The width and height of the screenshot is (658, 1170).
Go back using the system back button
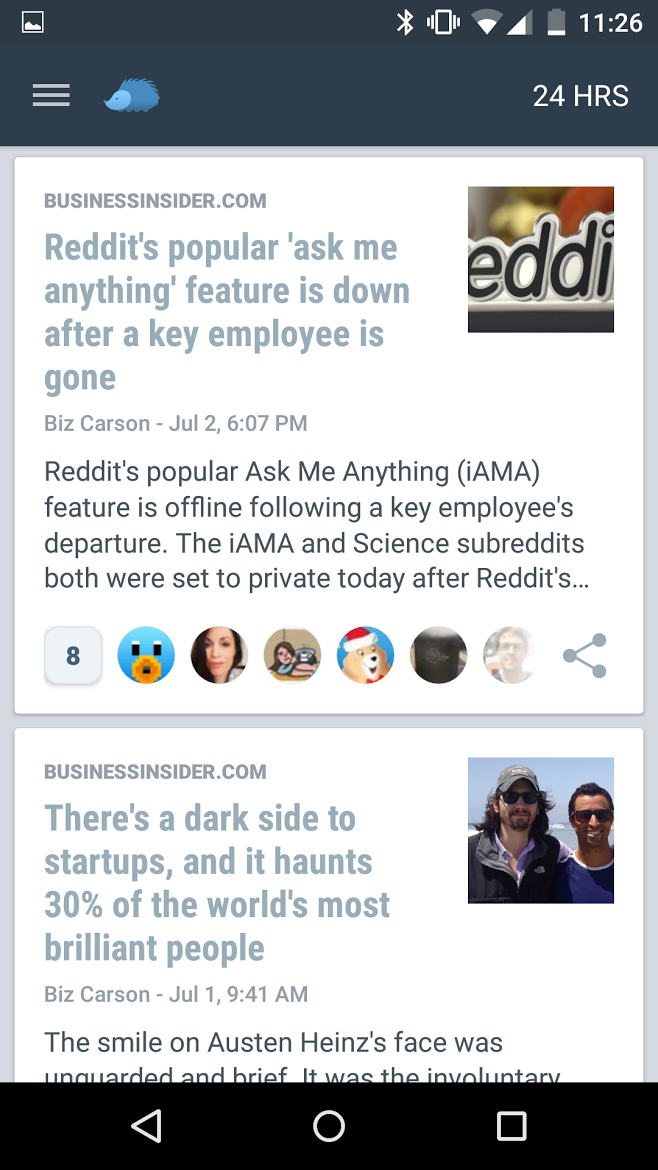coord(147,1126)
